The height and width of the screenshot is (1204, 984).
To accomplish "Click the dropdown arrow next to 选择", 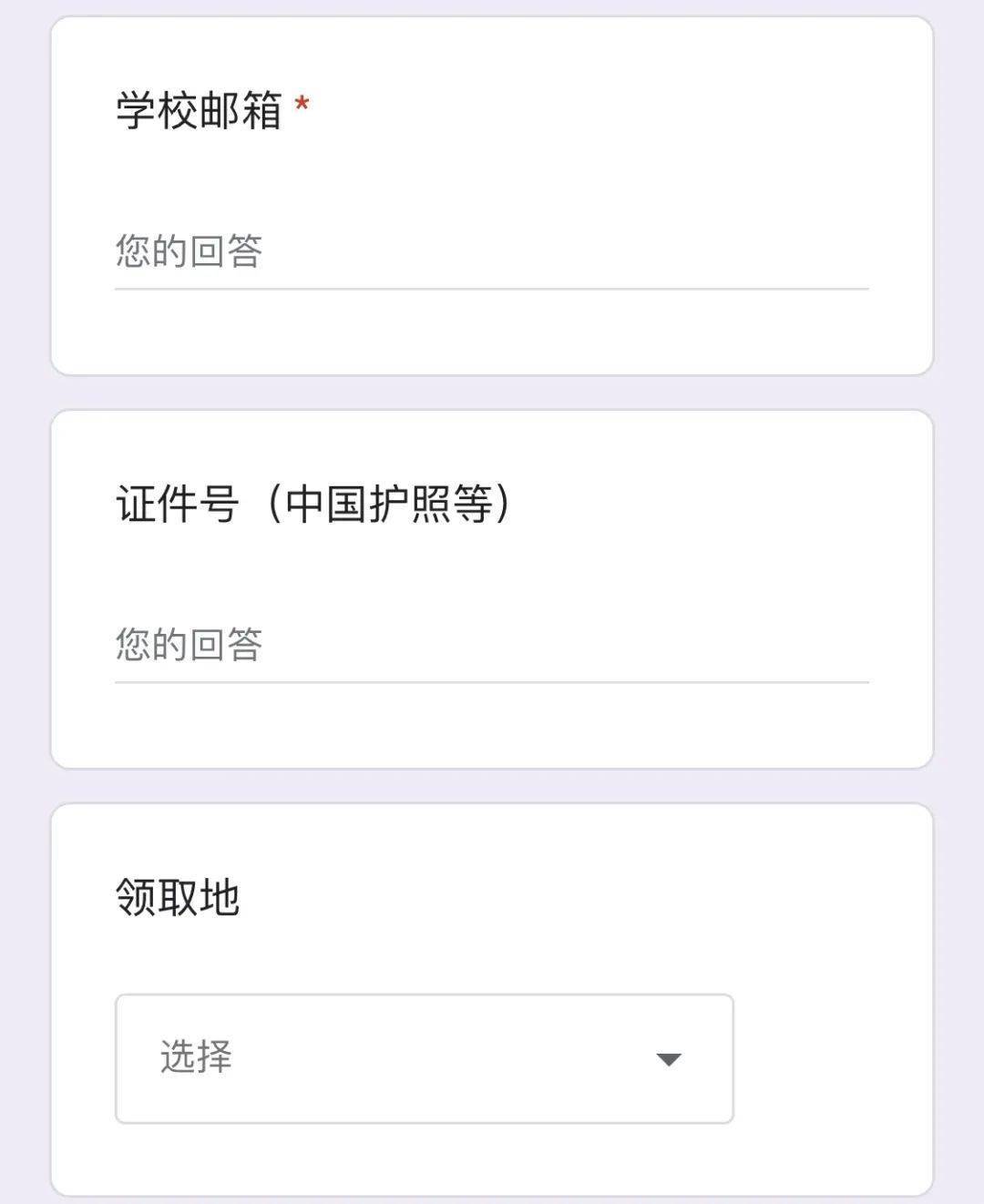I will click(668, 1058).
